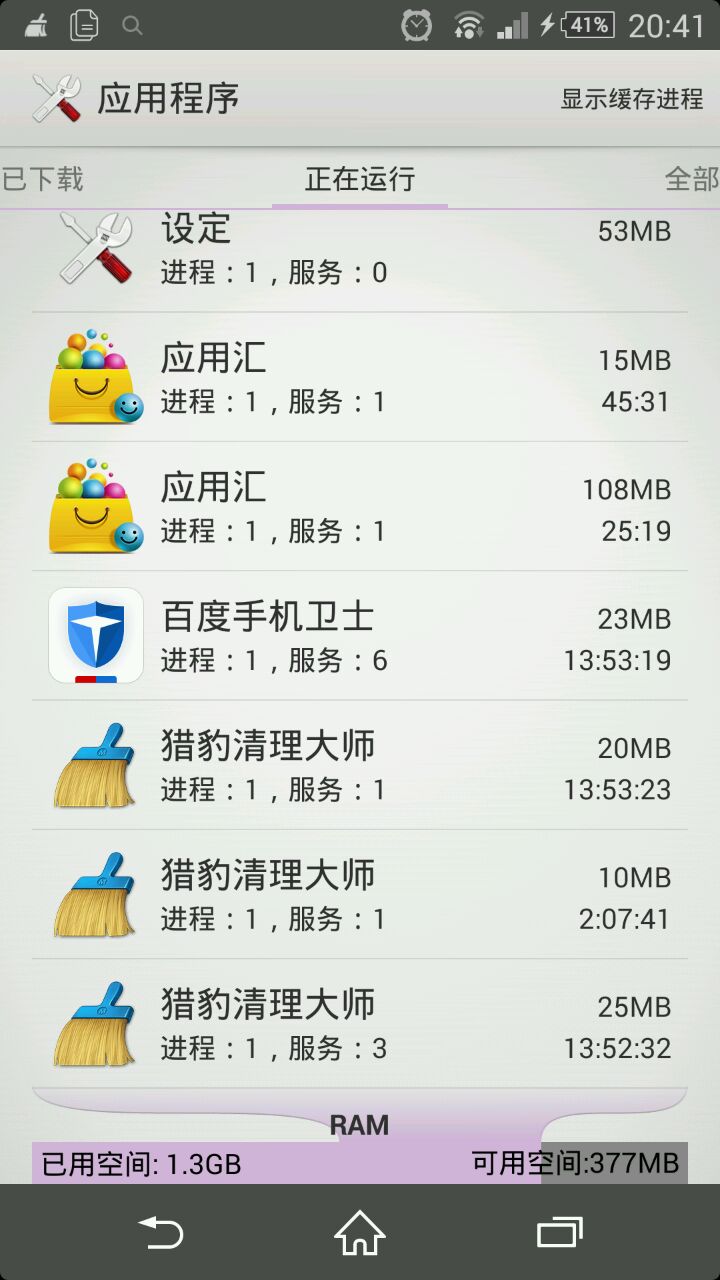Return to the home screen
Viewport: 720px width, 1280px height.
[x=360, y=1232]
